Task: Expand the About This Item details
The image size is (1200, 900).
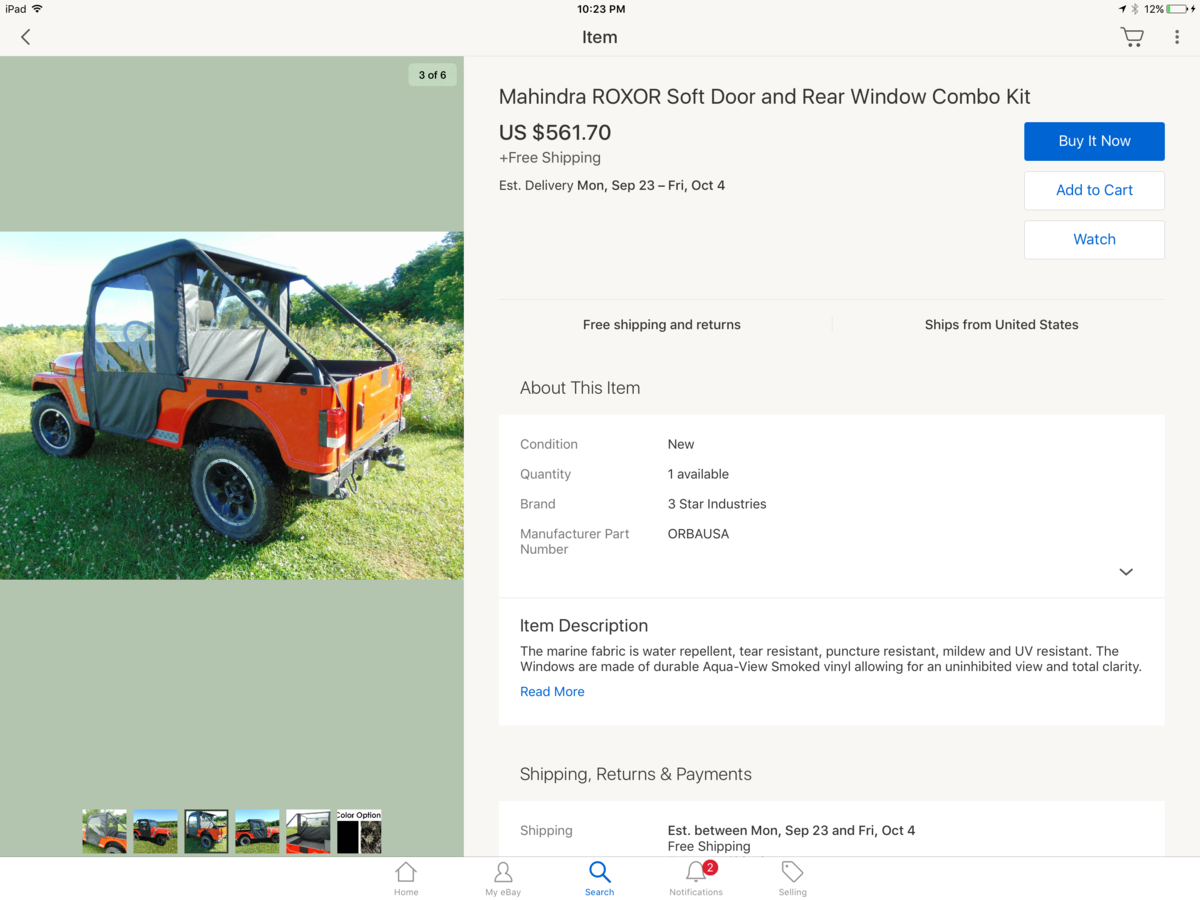Action: 1126,572
